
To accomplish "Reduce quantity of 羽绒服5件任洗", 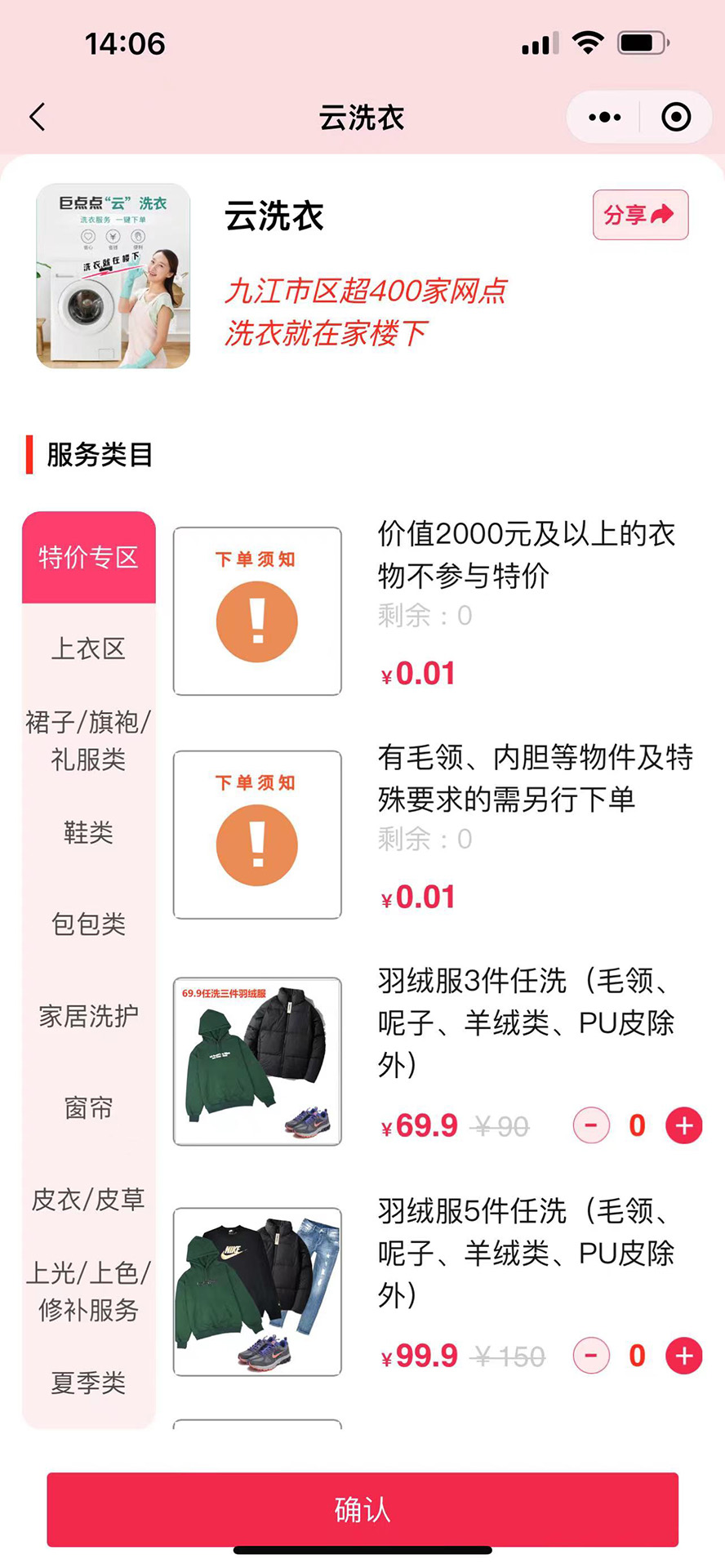I will (591, 1356).
